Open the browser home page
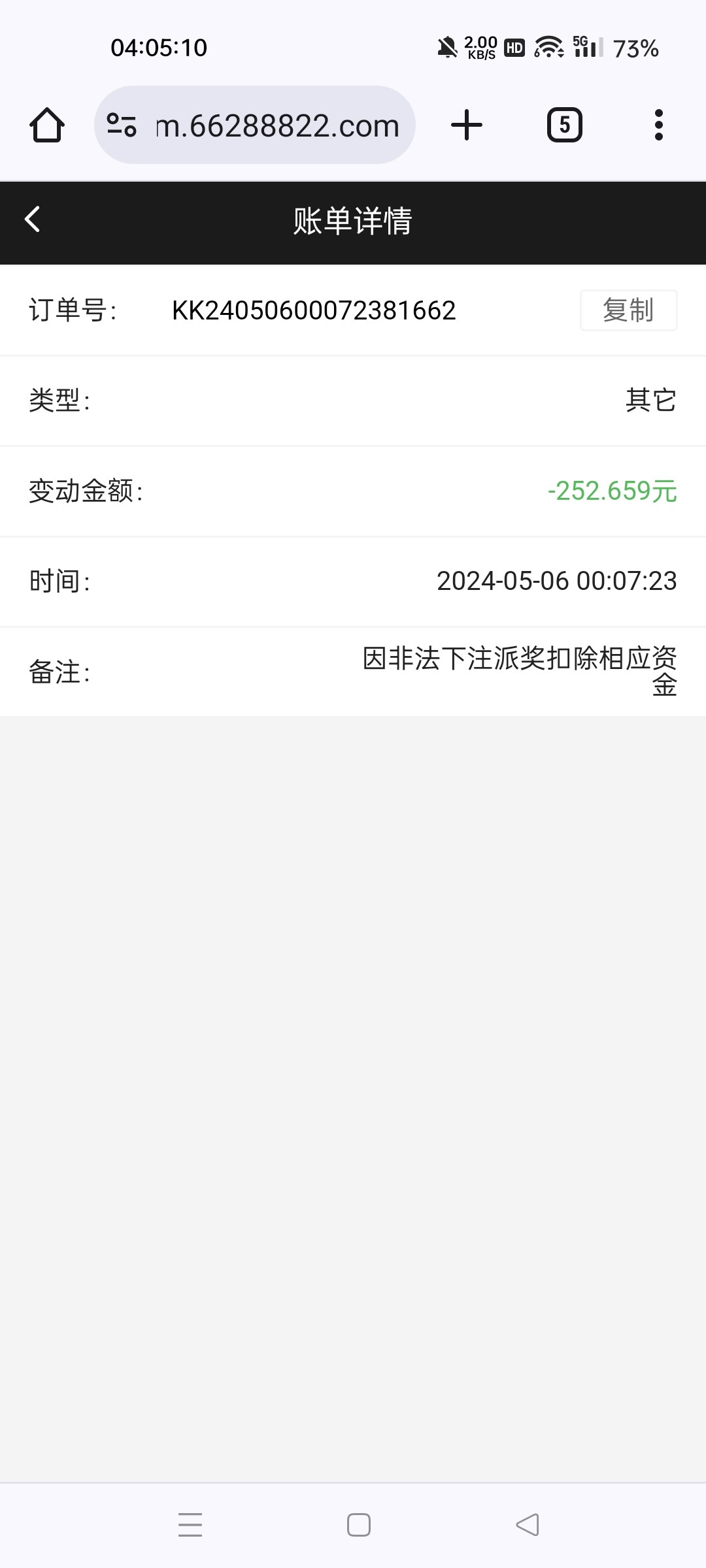 point(47,125)
